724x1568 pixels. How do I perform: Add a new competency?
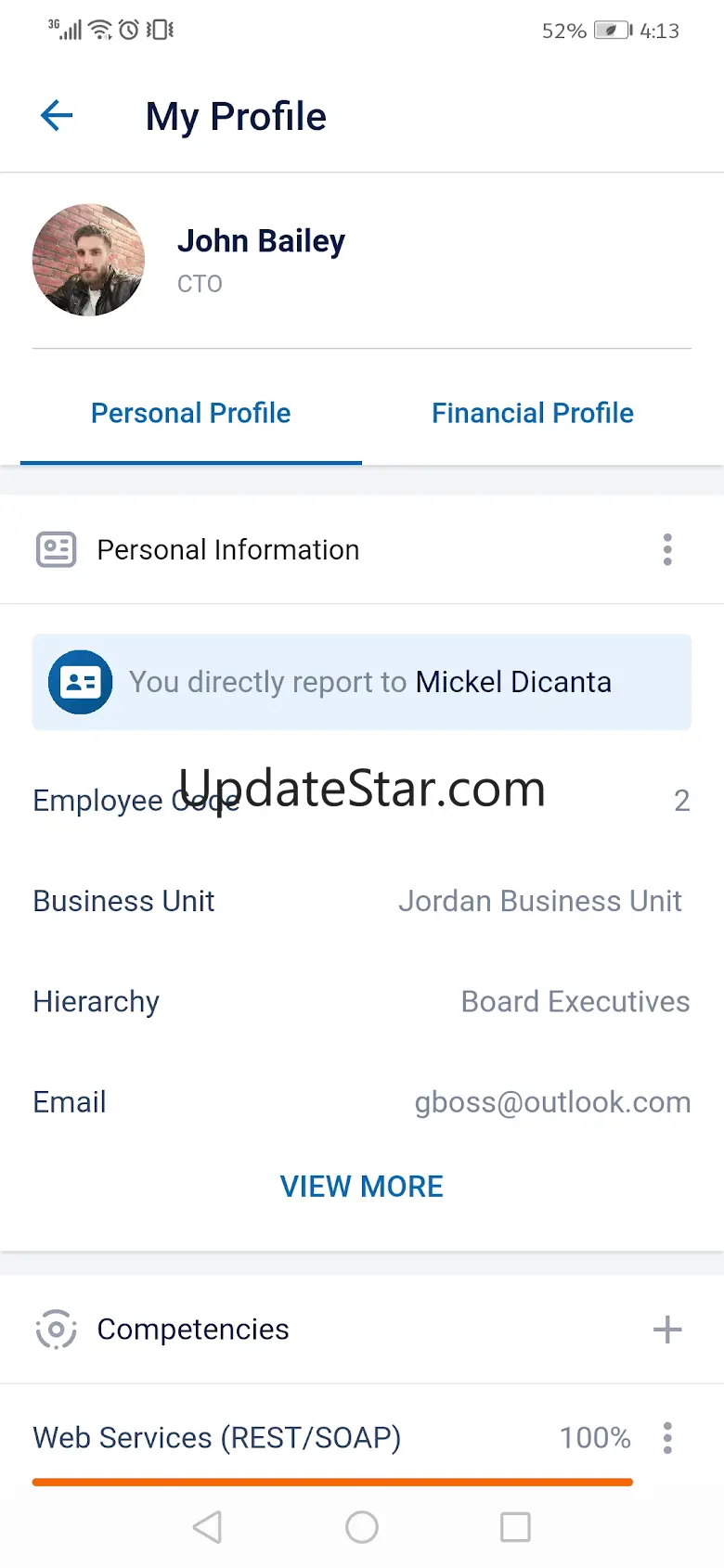coord(667,1330)
